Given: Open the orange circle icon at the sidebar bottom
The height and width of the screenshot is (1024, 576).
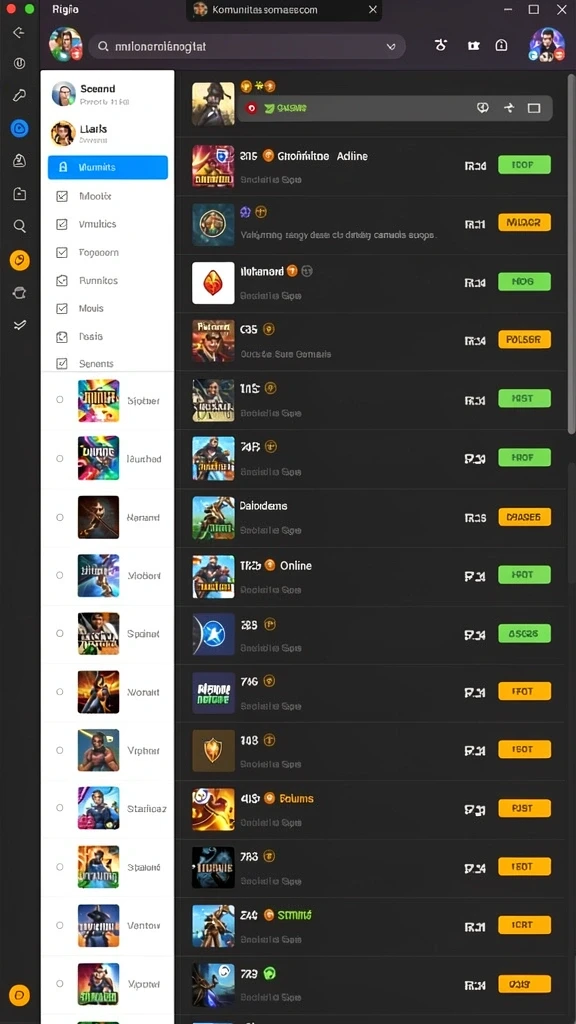Looking at the screenshot, I should coord(20,995).
